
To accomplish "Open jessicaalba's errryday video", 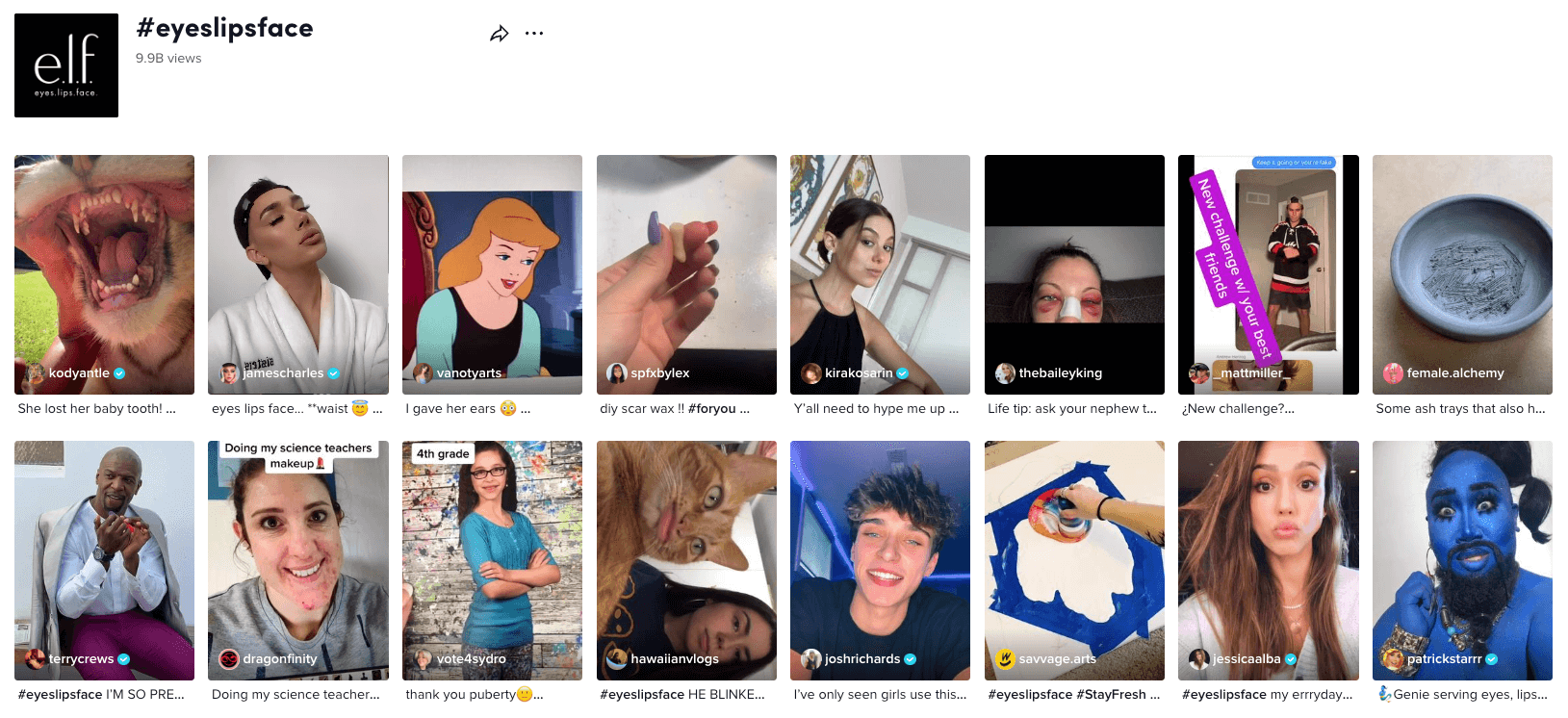I will (1268, 560).
